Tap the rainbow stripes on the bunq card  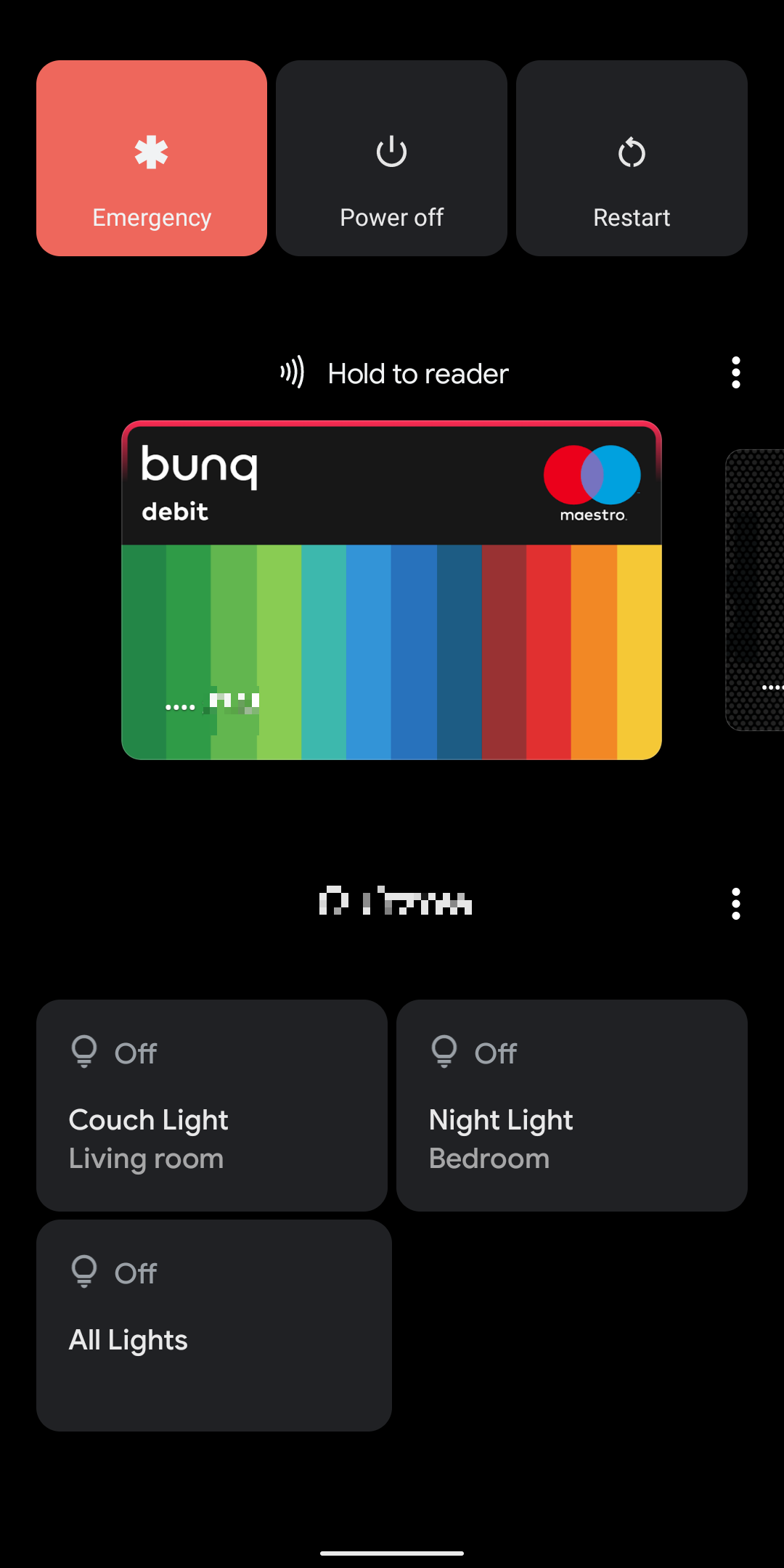click(392, 650)
